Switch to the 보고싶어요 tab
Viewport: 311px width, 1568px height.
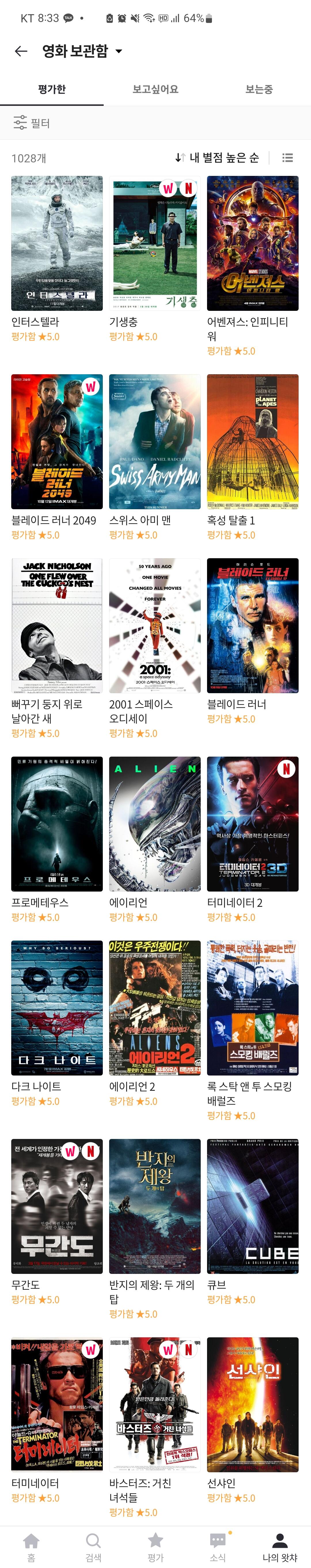tap(155, 89)
